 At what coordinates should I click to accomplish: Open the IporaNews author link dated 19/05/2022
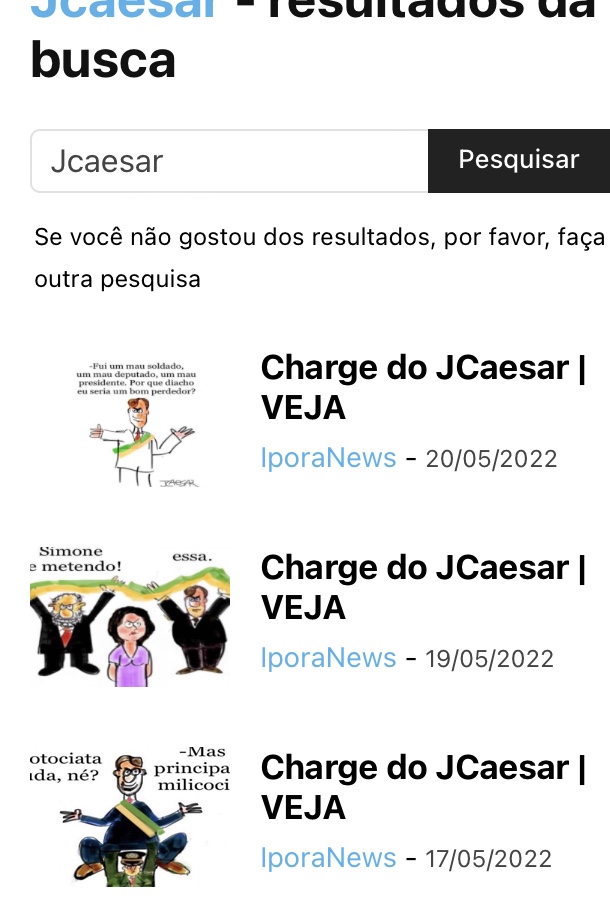[x=328, y=658]
